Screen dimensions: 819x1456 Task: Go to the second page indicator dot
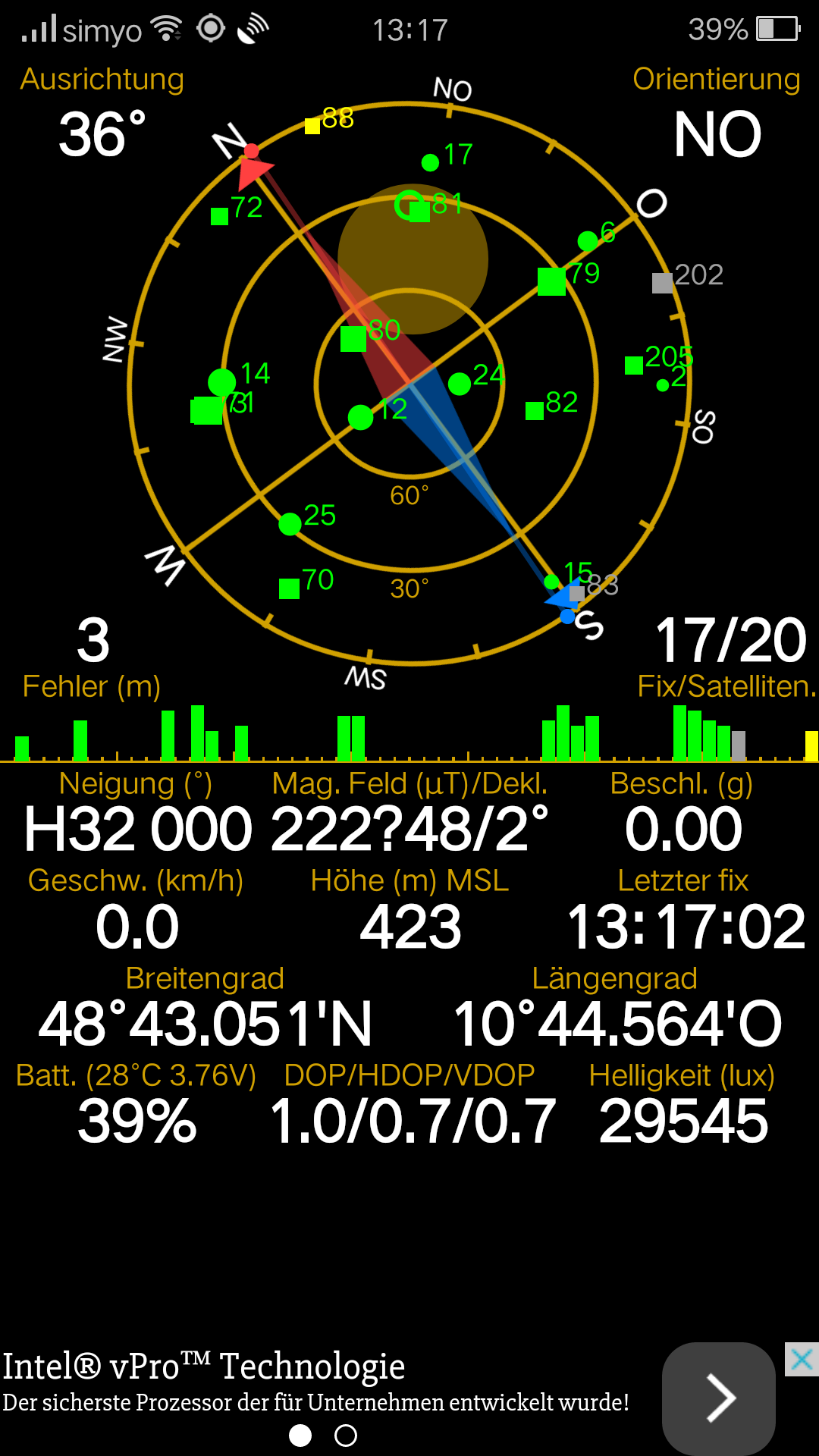tap(346, 1436)
